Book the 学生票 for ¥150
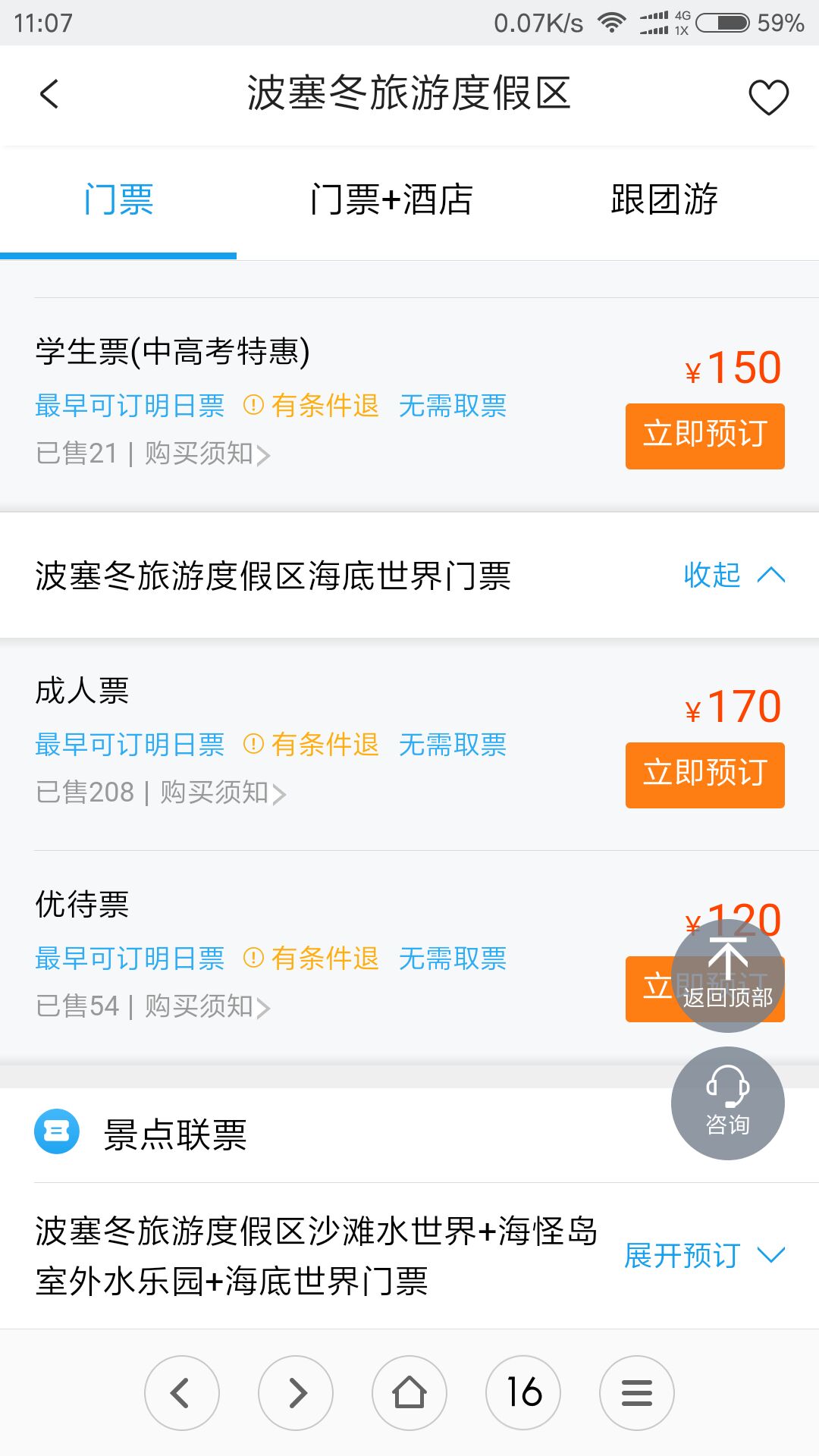 click(x=704, y=436)
